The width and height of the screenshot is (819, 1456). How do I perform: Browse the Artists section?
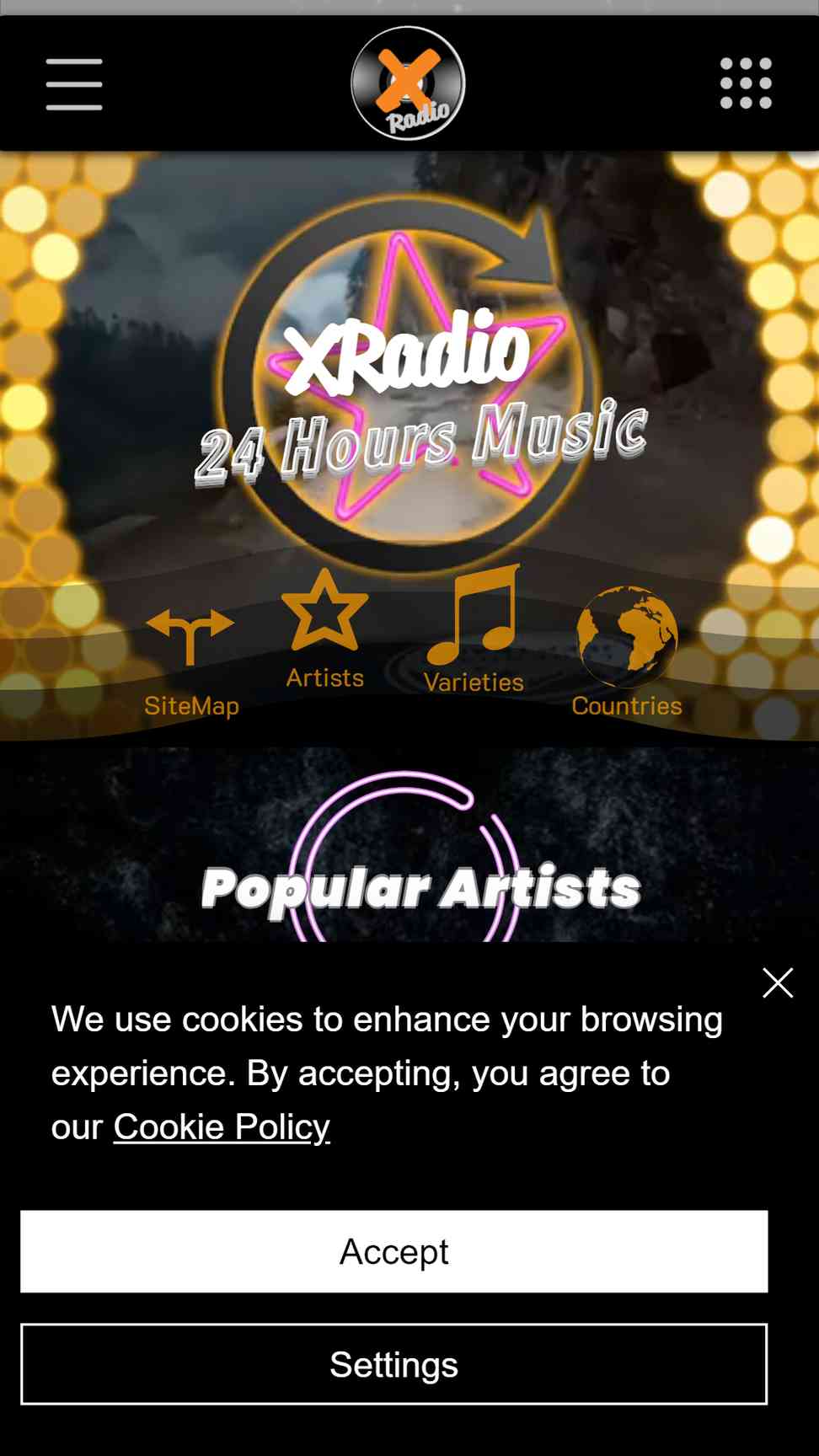pyautogui.click(x=325, y=629)
